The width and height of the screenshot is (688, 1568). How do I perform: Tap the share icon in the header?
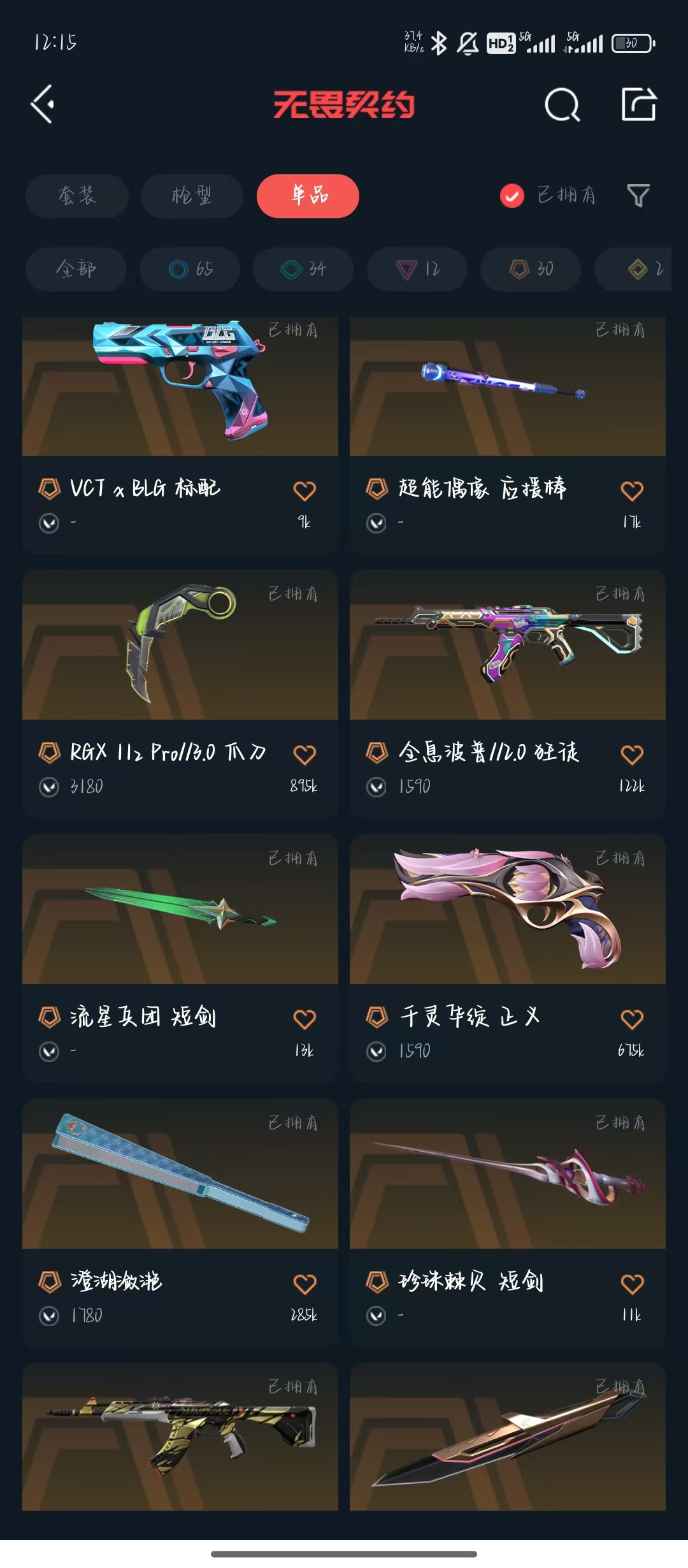click(x=639, y=104)
